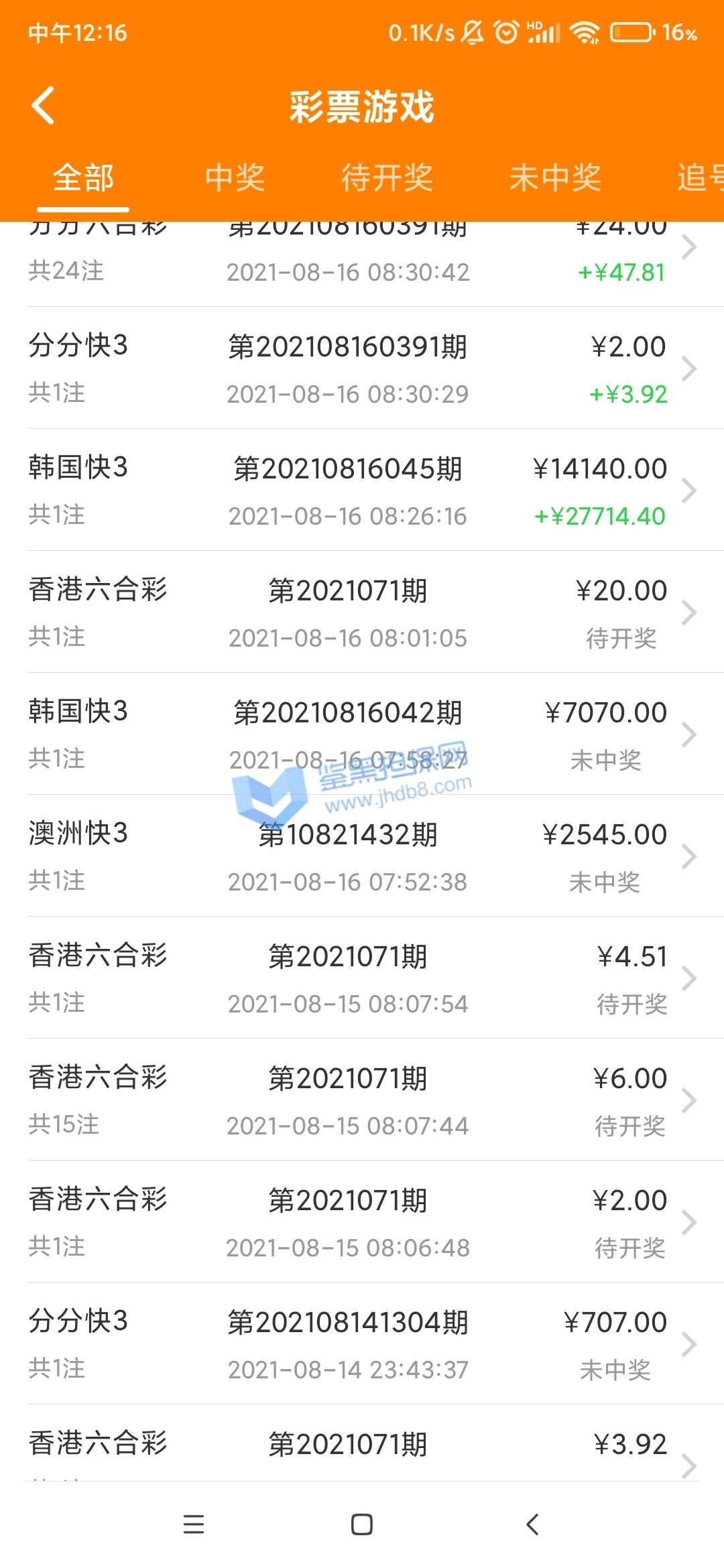Switch to the 待开奖 tab

(x=387, y=178)
